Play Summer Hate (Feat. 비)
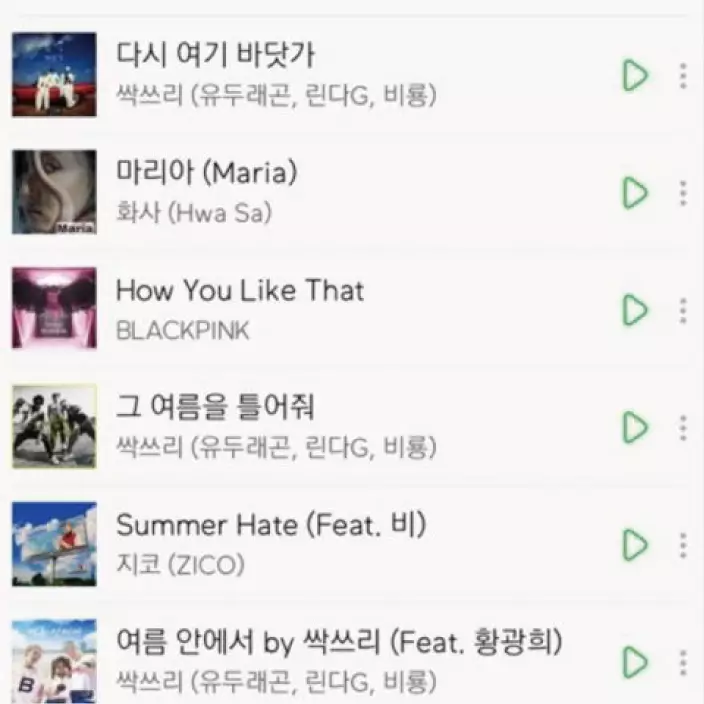Viewport: 704px width, 704px height. tap(634, 545)
